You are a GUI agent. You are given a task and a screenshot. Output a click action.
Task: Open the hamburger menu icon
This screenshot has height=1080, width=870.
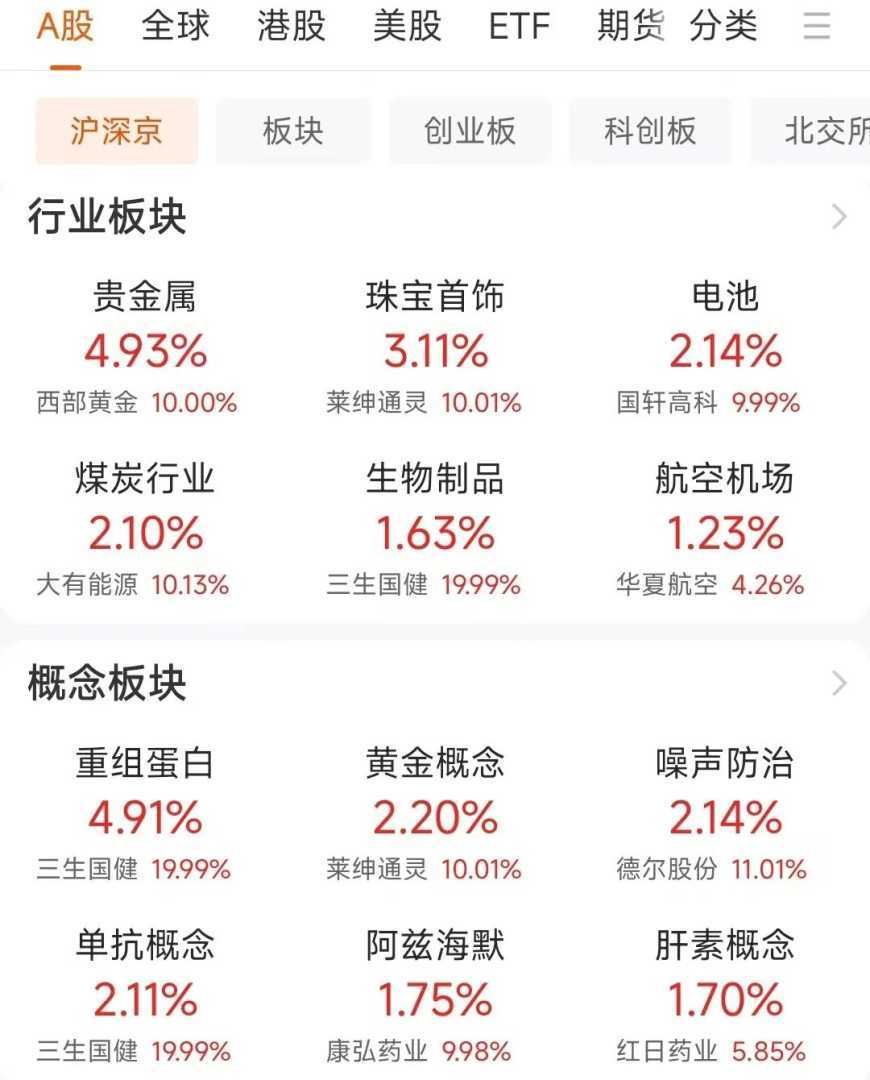[x=817, y=27]
